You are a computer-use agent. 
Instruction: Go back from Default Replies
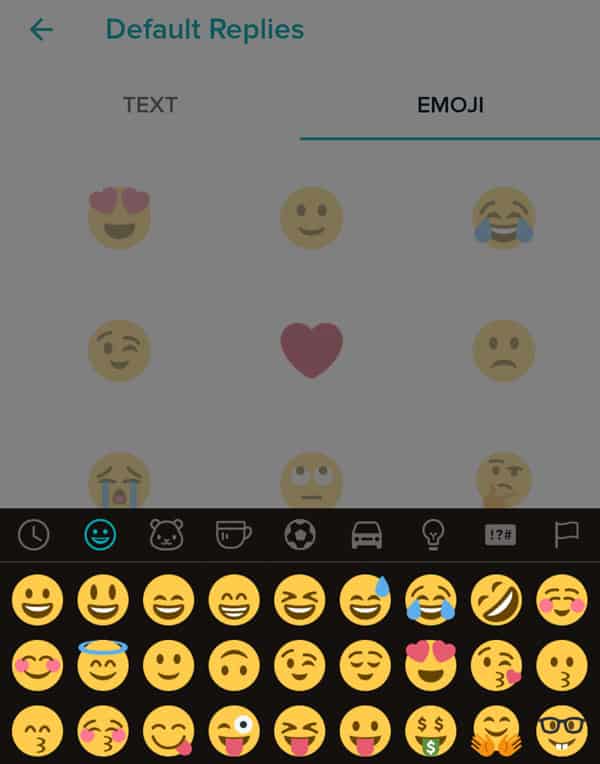[x=41, y=30]
